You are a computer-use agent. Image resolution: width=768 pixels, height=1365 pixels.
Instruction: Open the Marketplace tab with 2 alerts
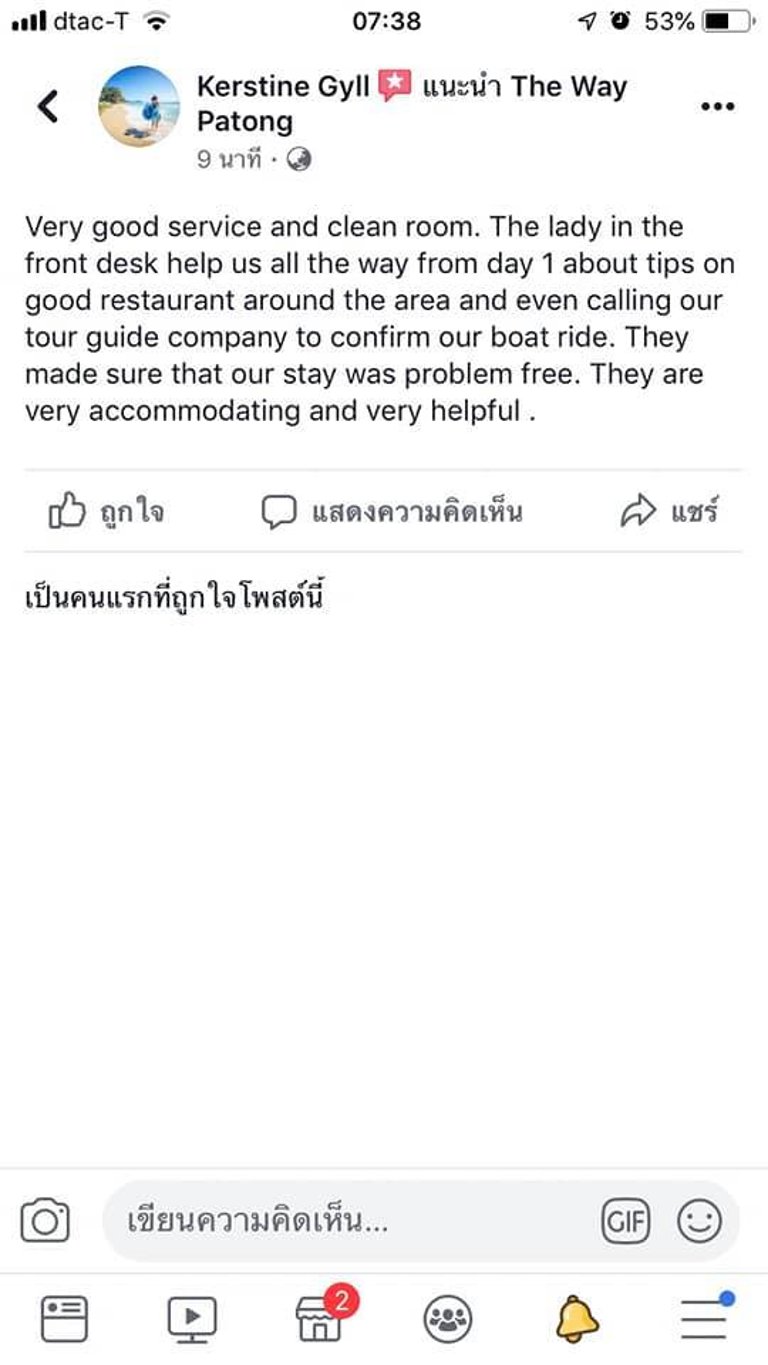click(x=322, y=1319)
